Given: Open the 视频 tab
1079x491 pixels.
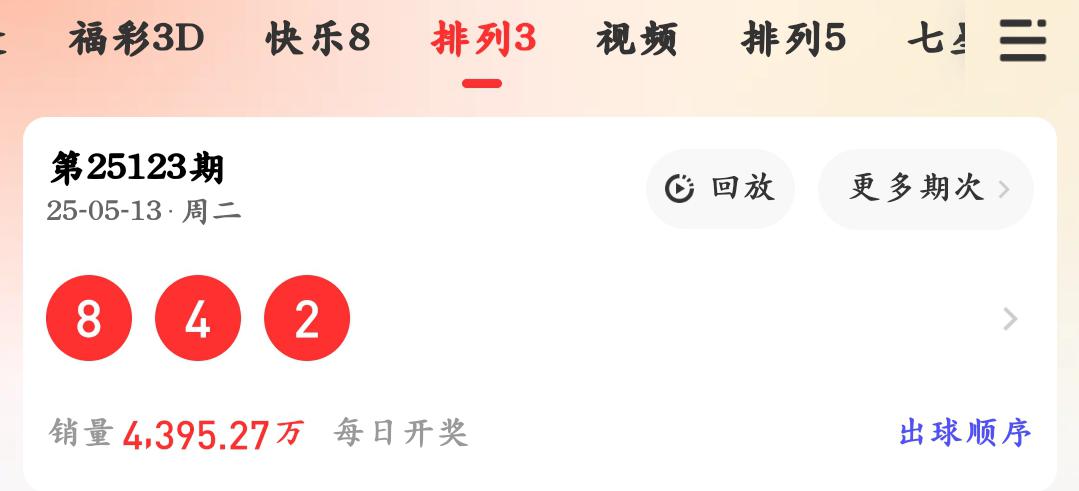Looking at the screenshot, I should pos(637,40).
